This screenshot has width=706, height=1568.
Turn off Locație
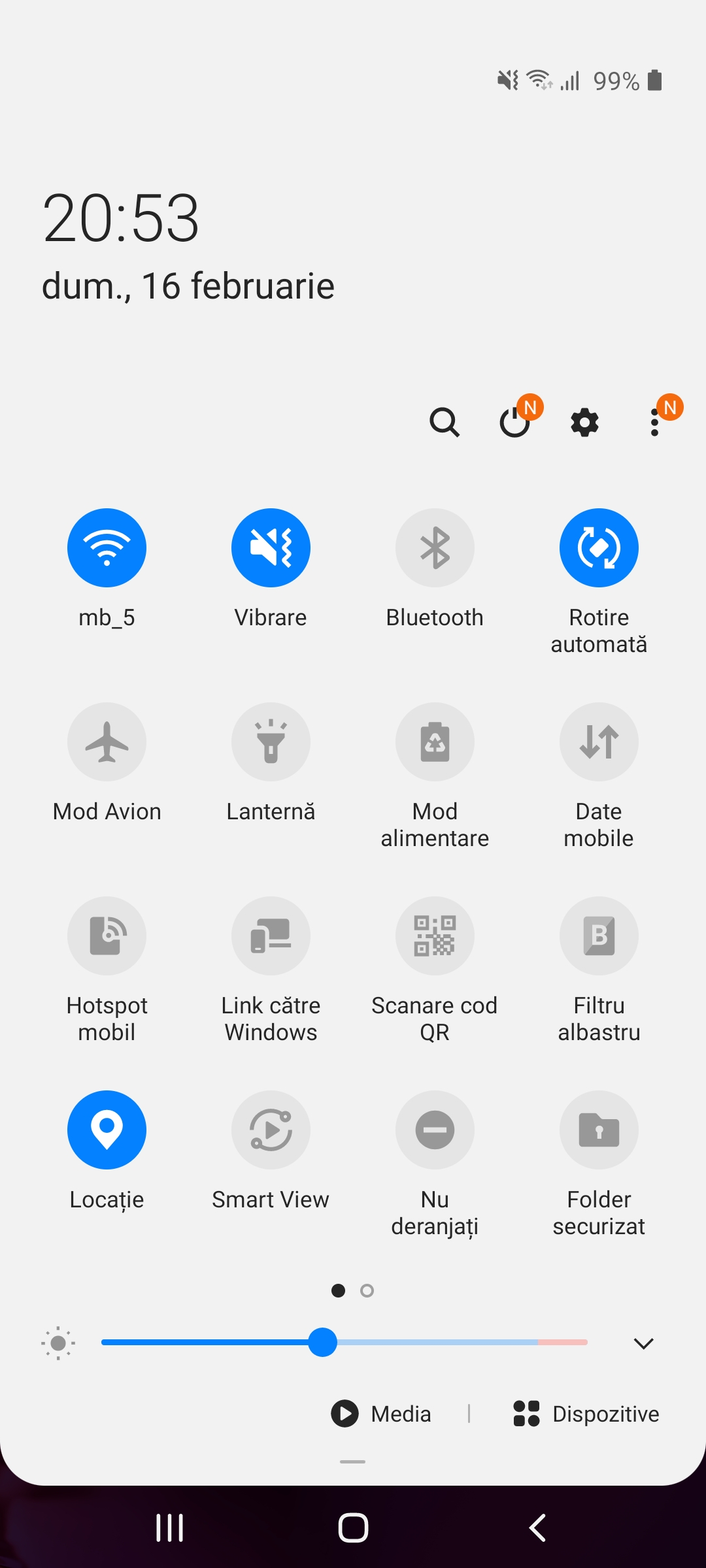pyautogui.click(x=107, y=1130)
